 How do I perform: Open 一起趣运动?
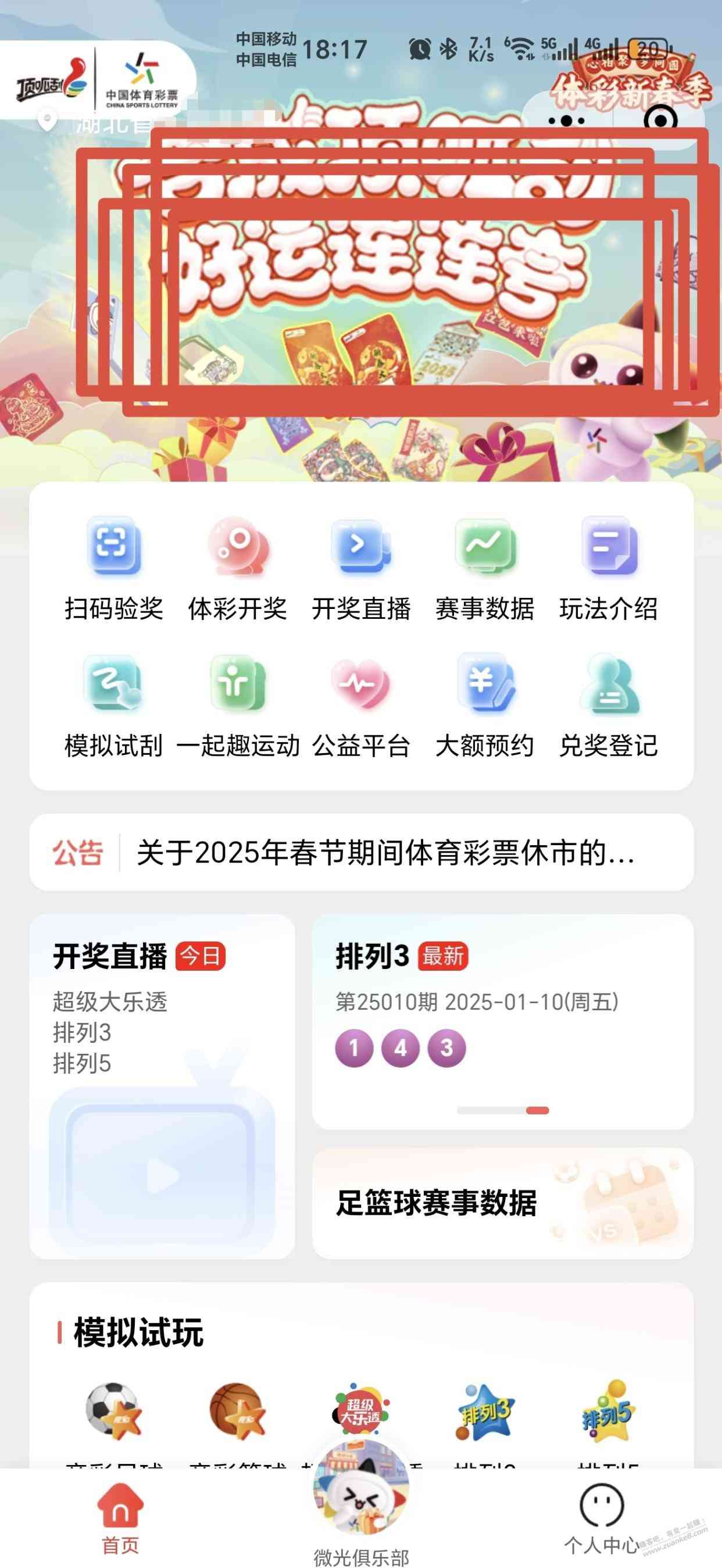pos(237,705)
